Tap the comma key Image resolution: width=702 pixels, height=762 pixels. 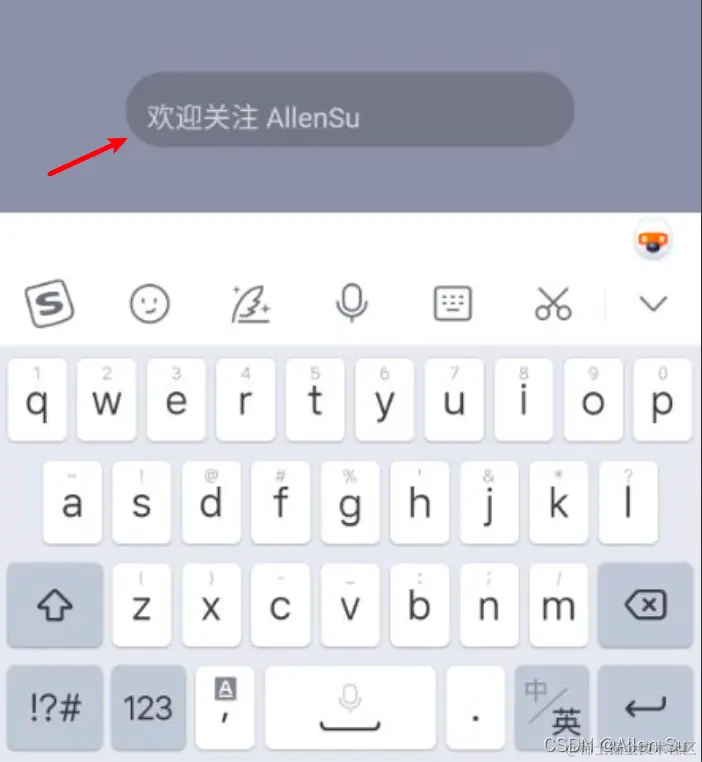[x=225, y=708]
